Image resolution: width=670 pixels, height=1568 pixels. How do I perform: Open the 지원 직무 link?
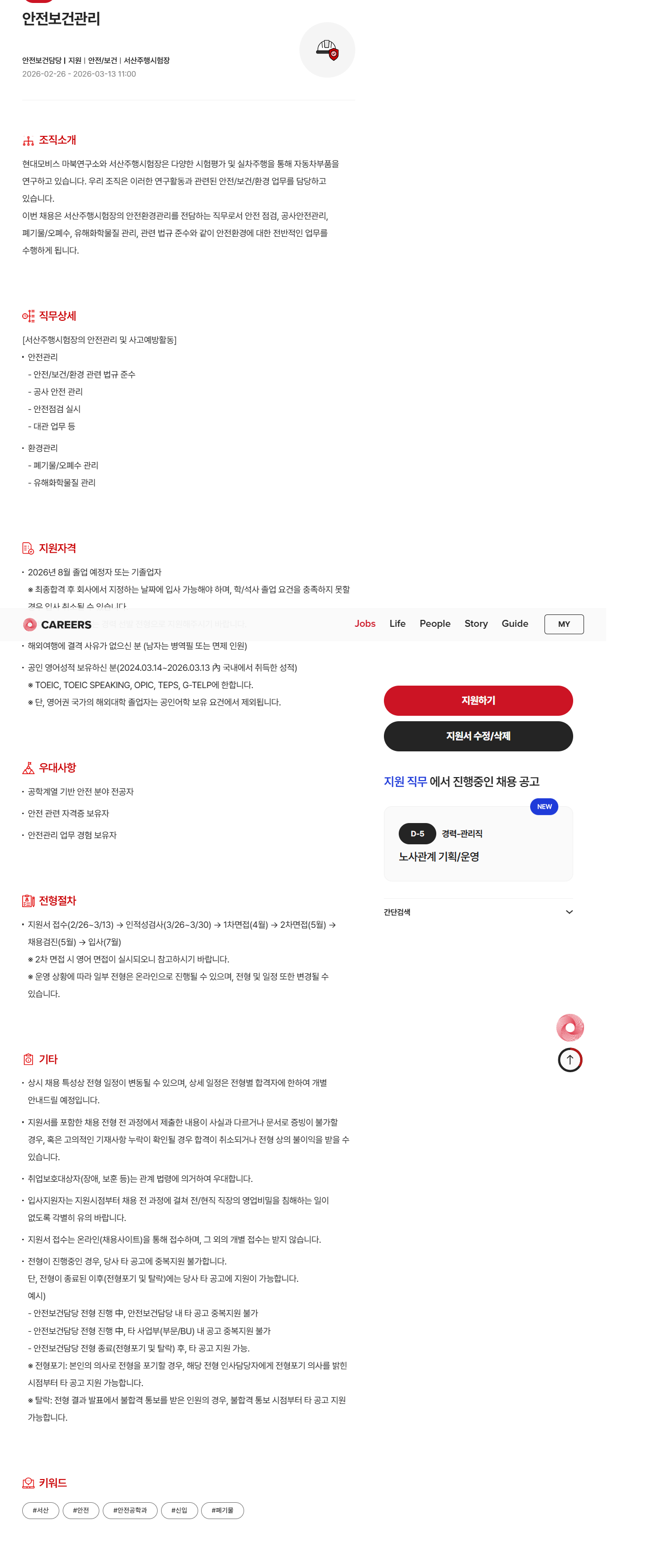pos(406,782)
